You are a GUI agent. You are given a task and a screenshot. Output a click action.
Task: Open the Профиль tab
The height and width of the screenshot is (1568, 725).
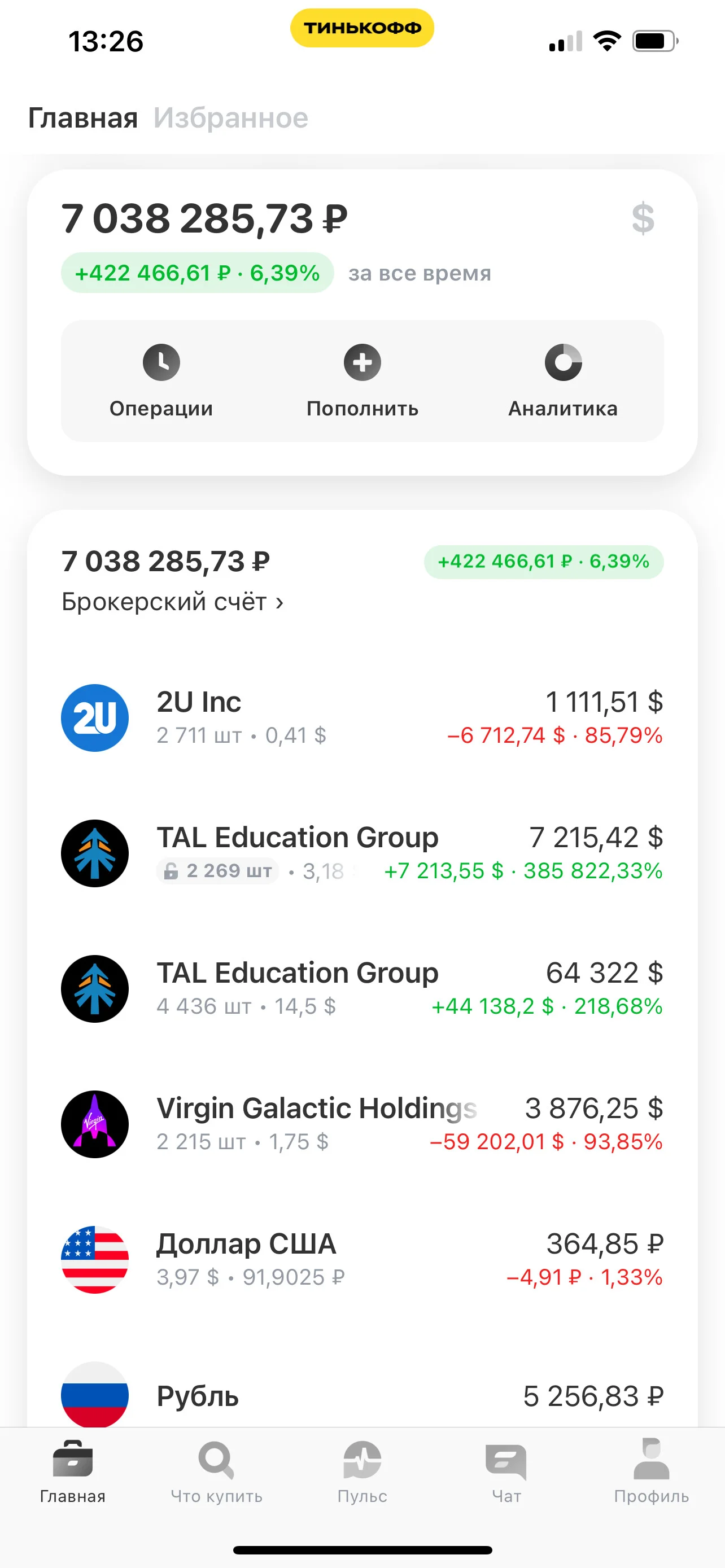click(652, 1470)
